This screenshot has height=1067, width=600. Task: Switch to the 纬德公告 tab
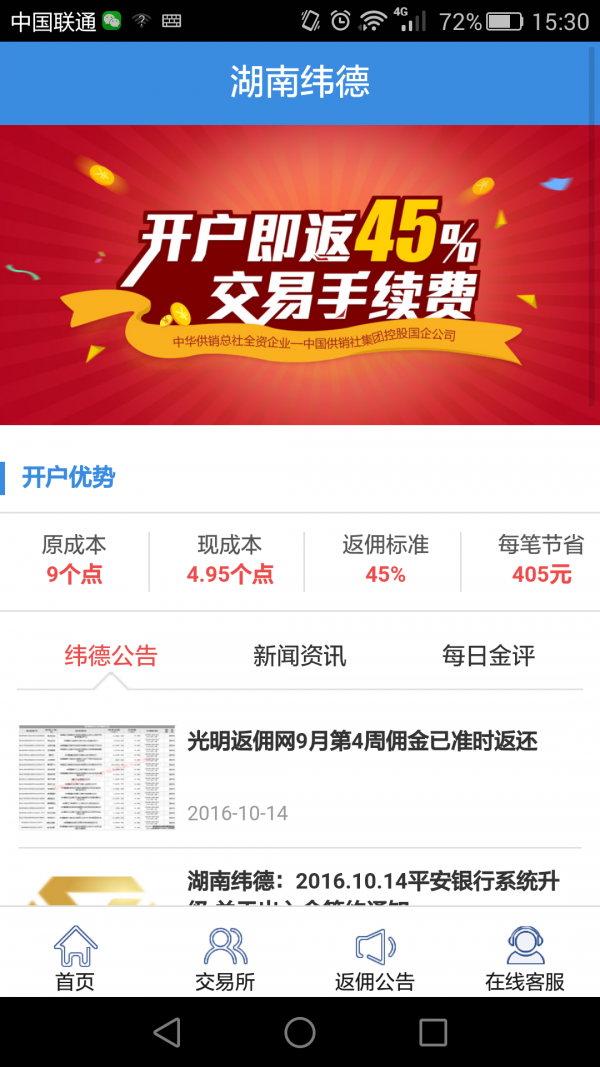pos(111,656)
